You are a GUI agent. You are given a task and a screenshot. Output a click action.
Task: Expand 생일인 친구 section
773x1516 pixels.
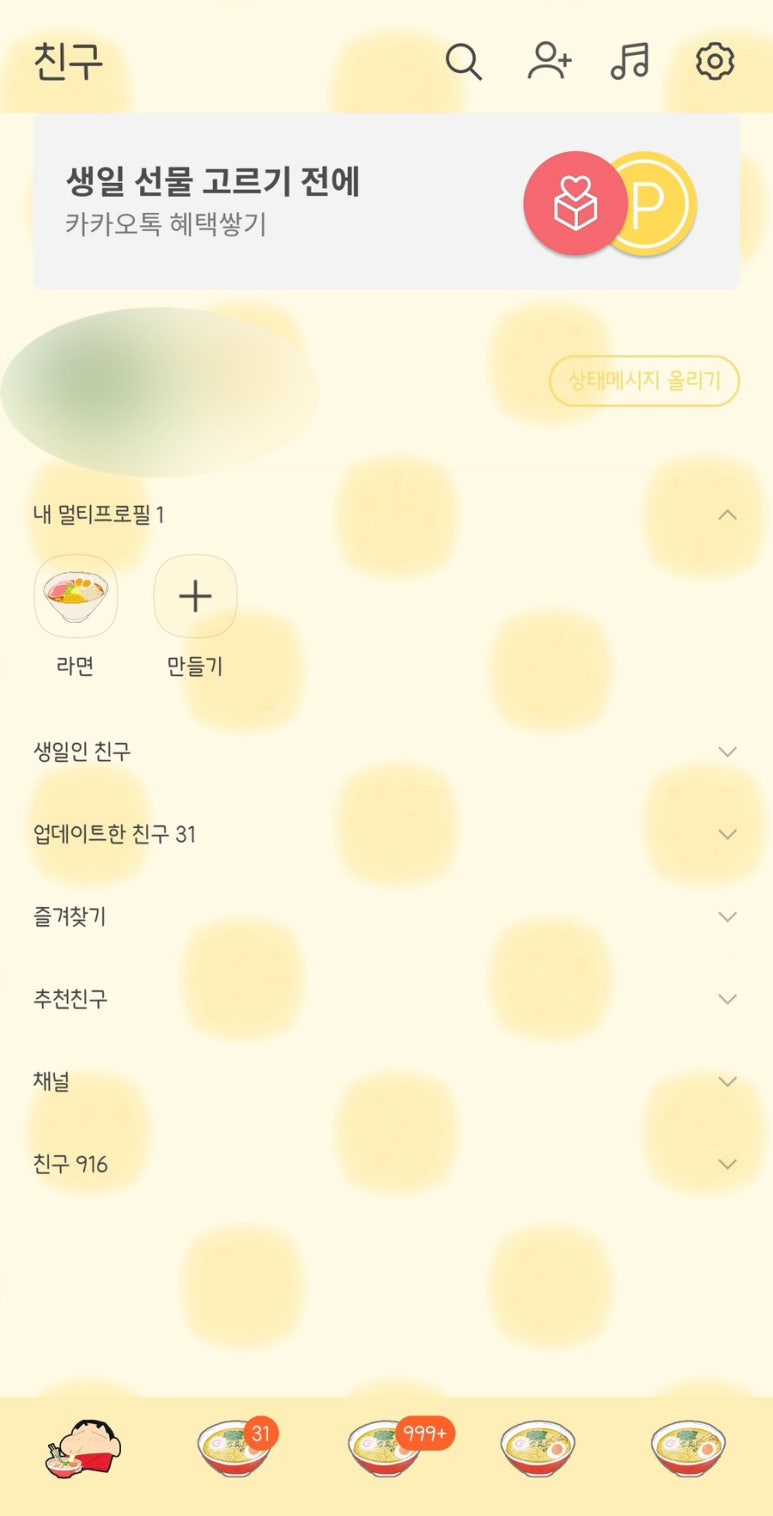(728, 752)
